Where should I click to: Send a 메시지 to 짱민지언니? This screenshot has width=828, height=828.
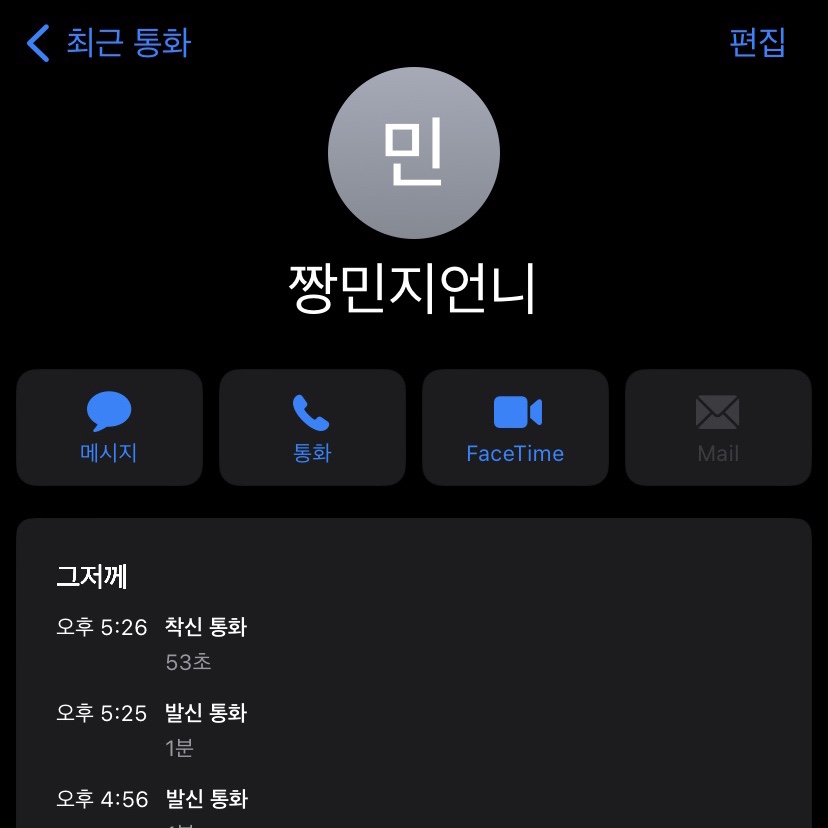109,428
